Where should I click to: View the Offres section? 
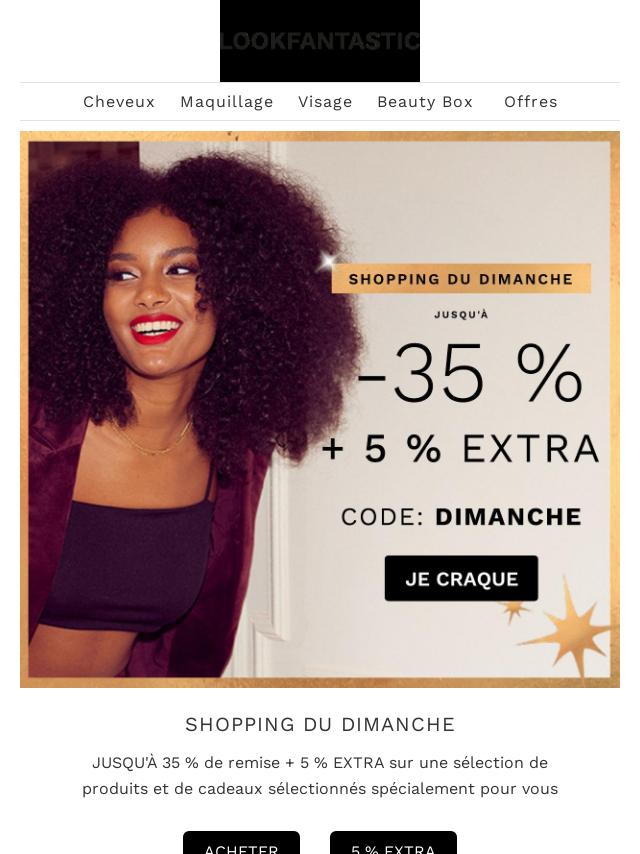[531, 102]
